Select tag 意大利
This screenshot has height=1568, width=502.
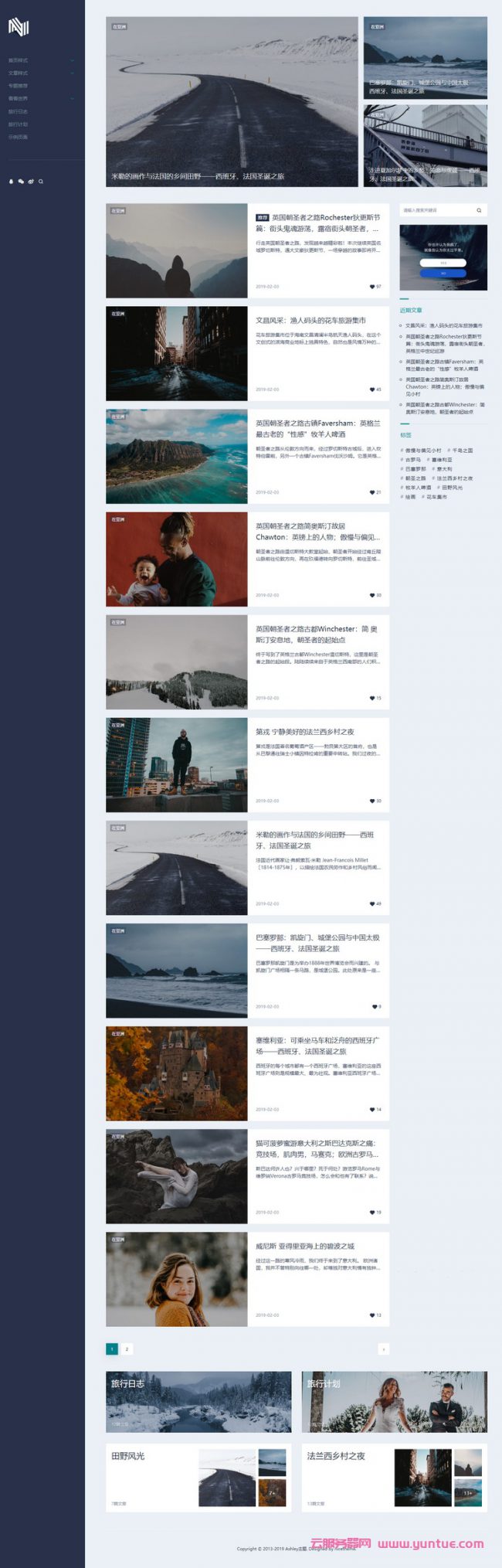444,469
